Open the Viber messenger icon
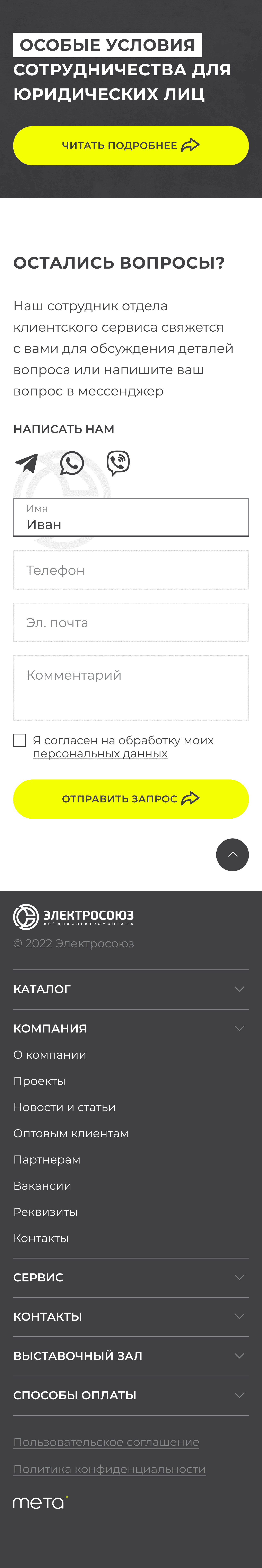Viewport: 262px width, 1568px height. tap(118, 463)
